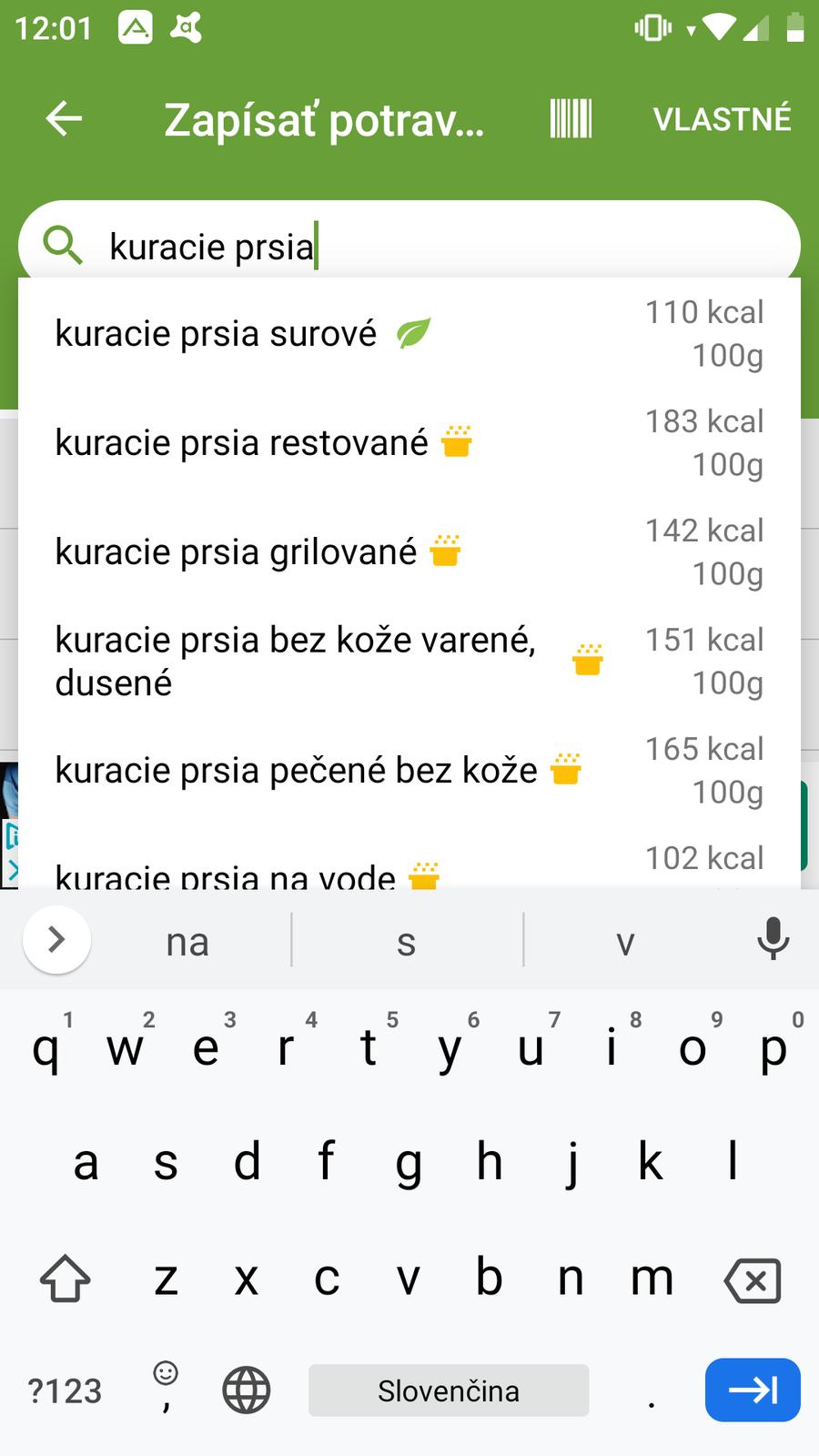This screenshot has height=1456, width=819.
Task: Expand the keyboard suggestion strip arrow
Action: (56, 939)
